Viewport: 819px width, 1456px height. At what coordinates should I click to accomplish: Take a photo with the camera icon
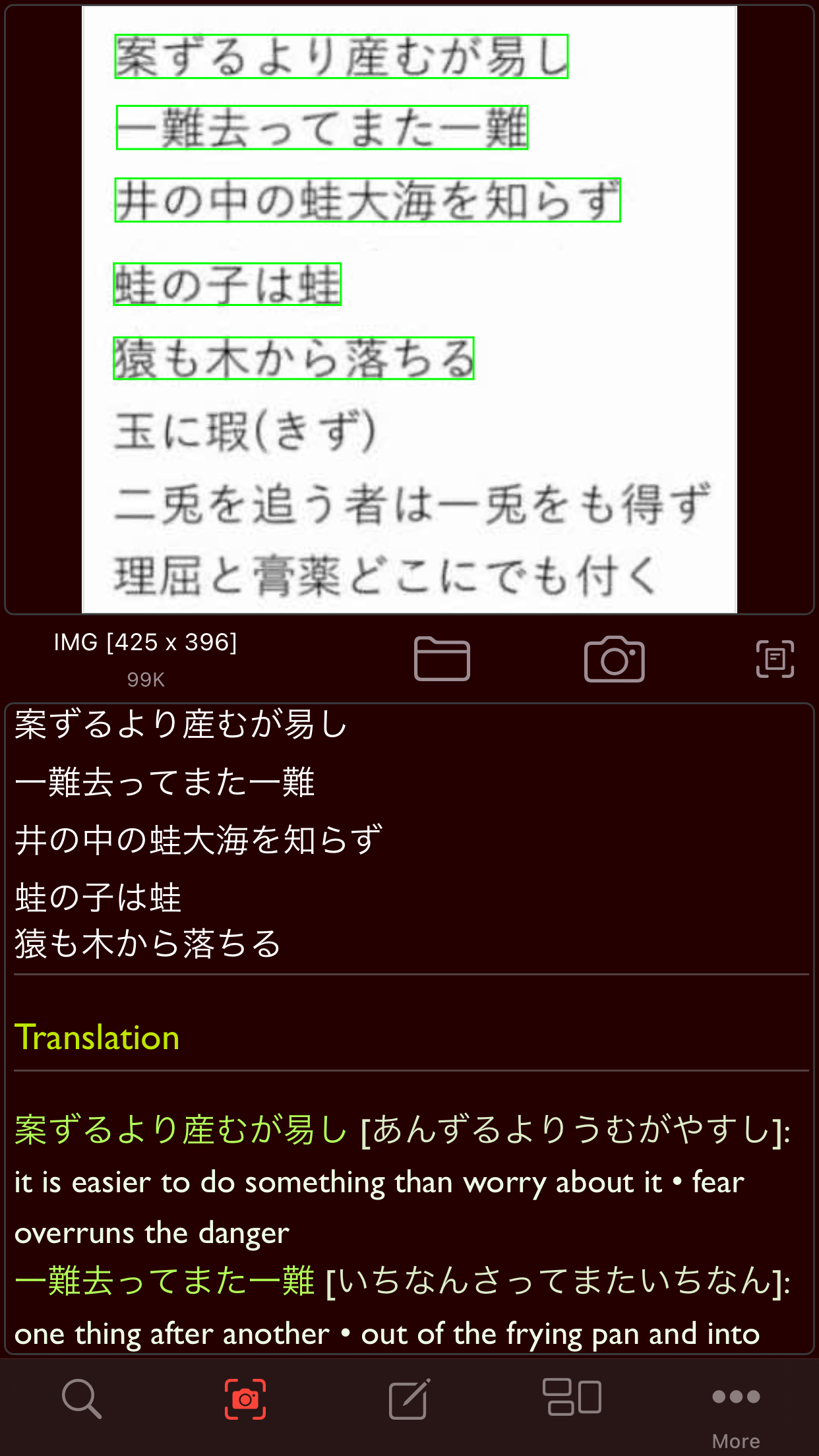click(614, 659)
